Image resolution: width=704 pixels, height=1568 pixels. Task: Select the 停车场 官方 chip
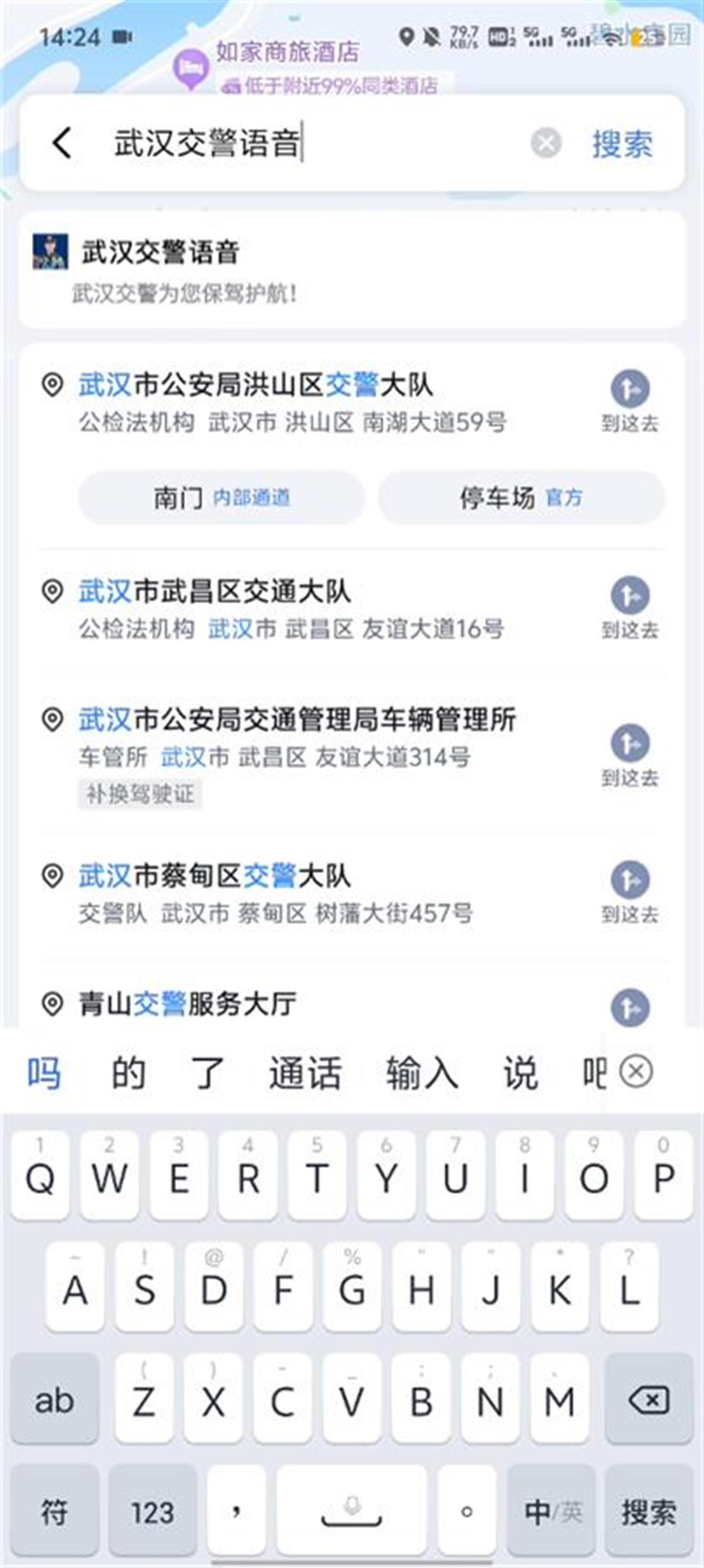point(522,498)
